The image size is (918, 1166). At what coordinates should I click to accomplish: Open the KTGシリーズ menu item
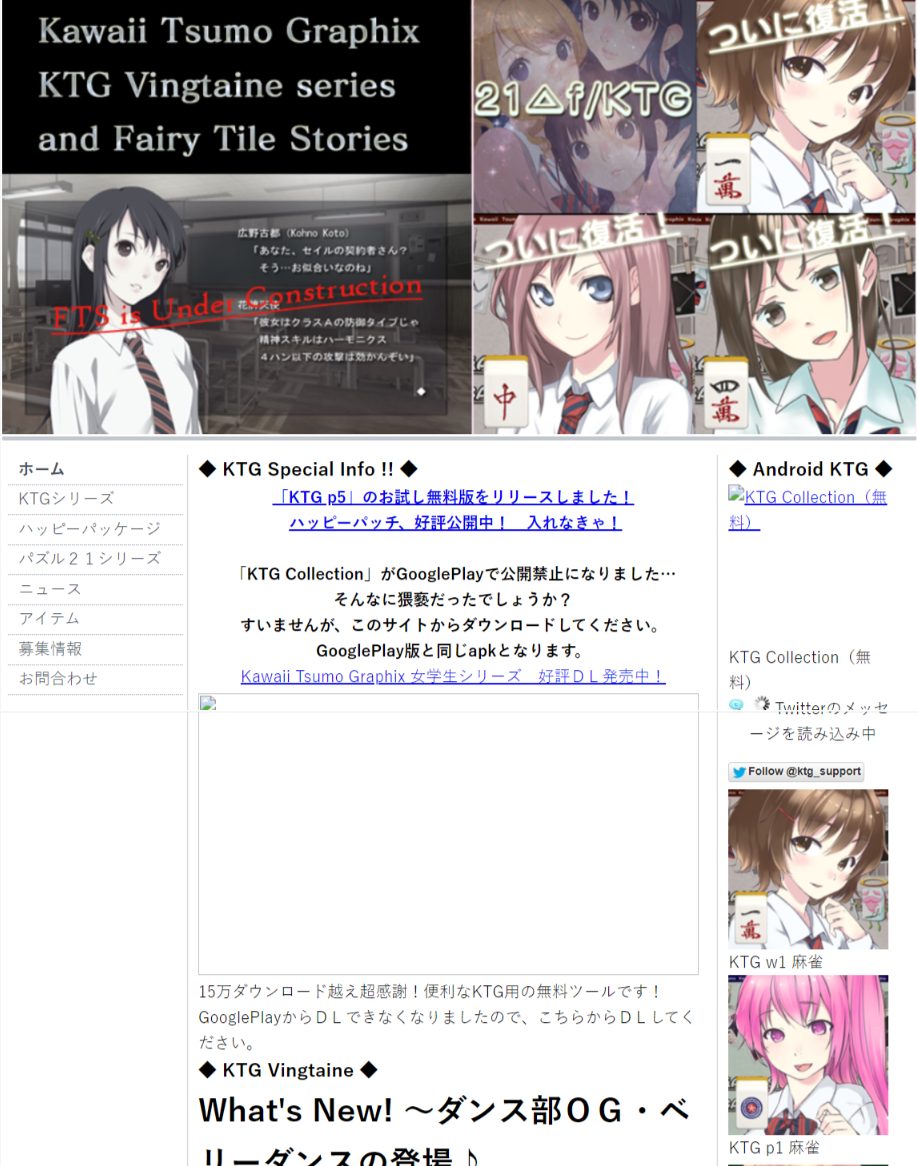point(66,499)
